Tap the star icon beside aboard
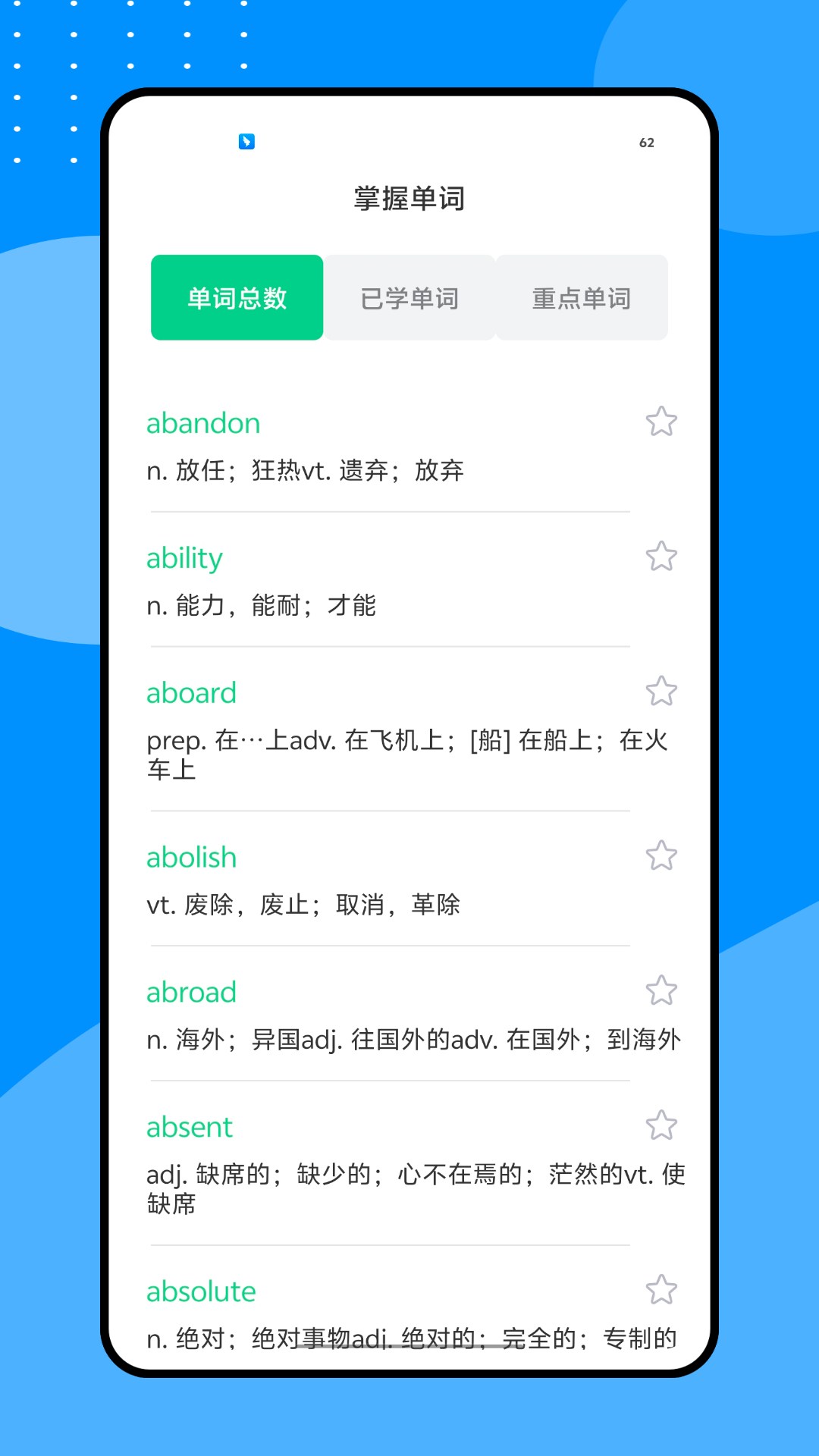 (661, 692)
